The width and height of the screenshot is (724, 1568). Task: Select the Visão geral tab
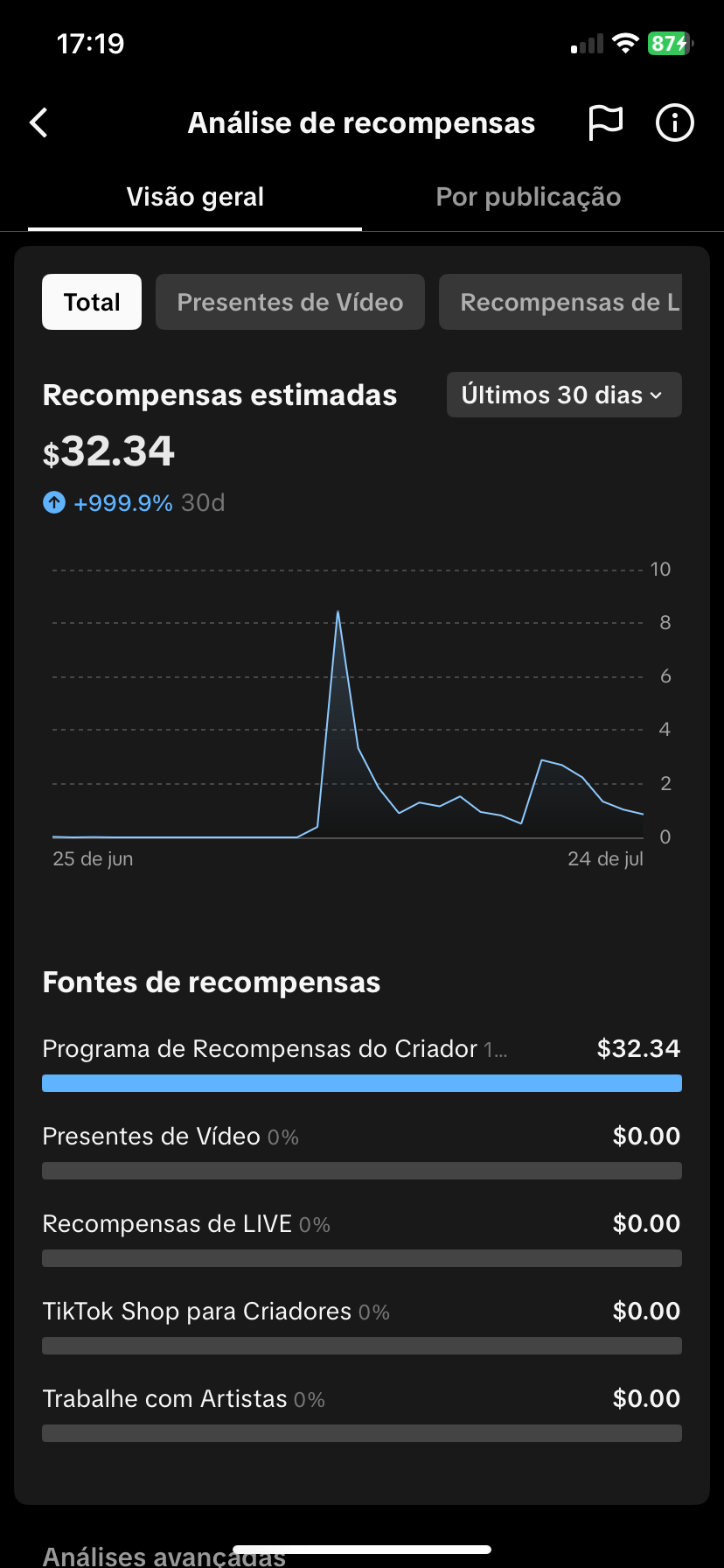coord(195,198)
